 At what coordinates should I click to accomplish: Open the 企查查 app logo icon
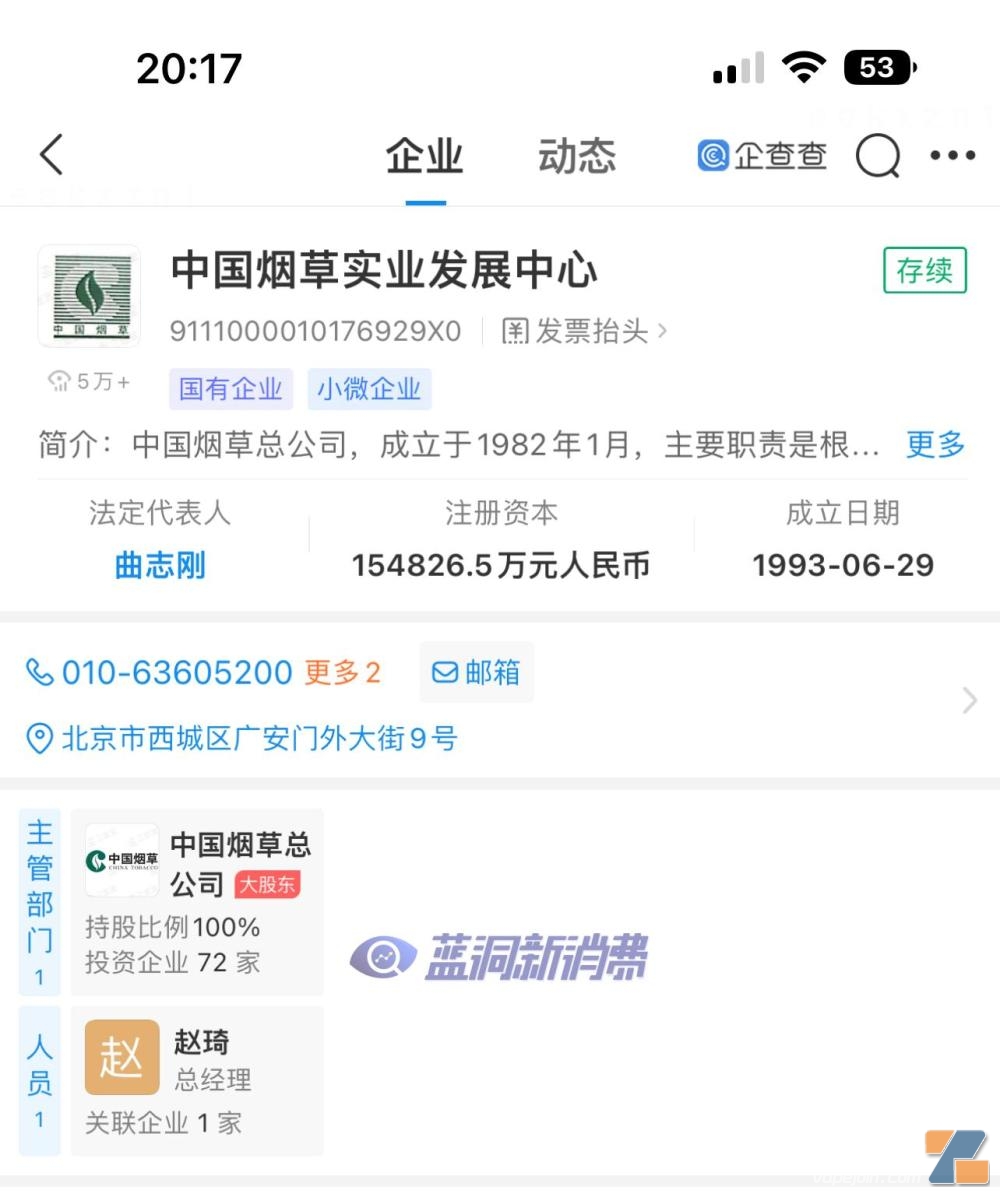(712, 156)
